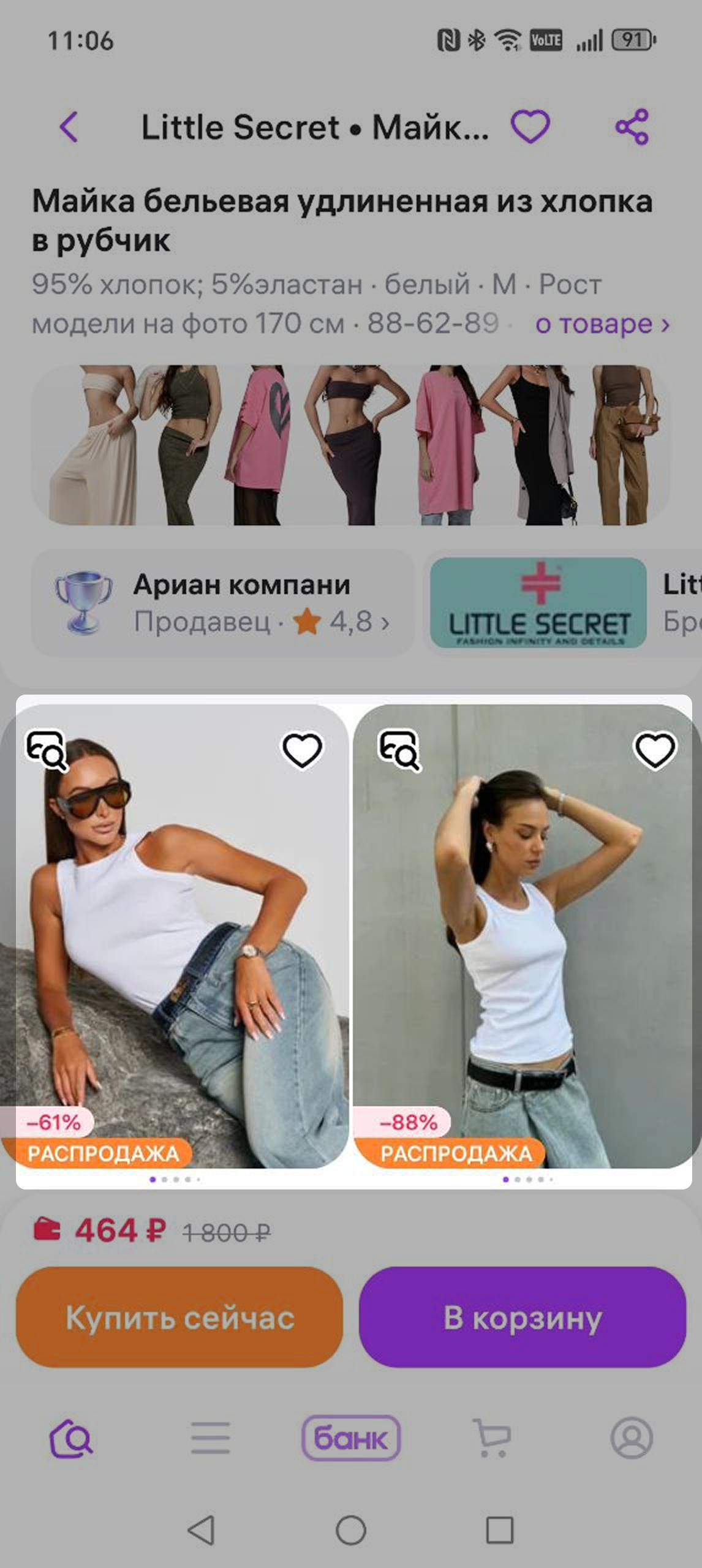The width and height of the screenshot is (702, 1568).
Task: Go back with the purple arrow
Action: [69, 127]
